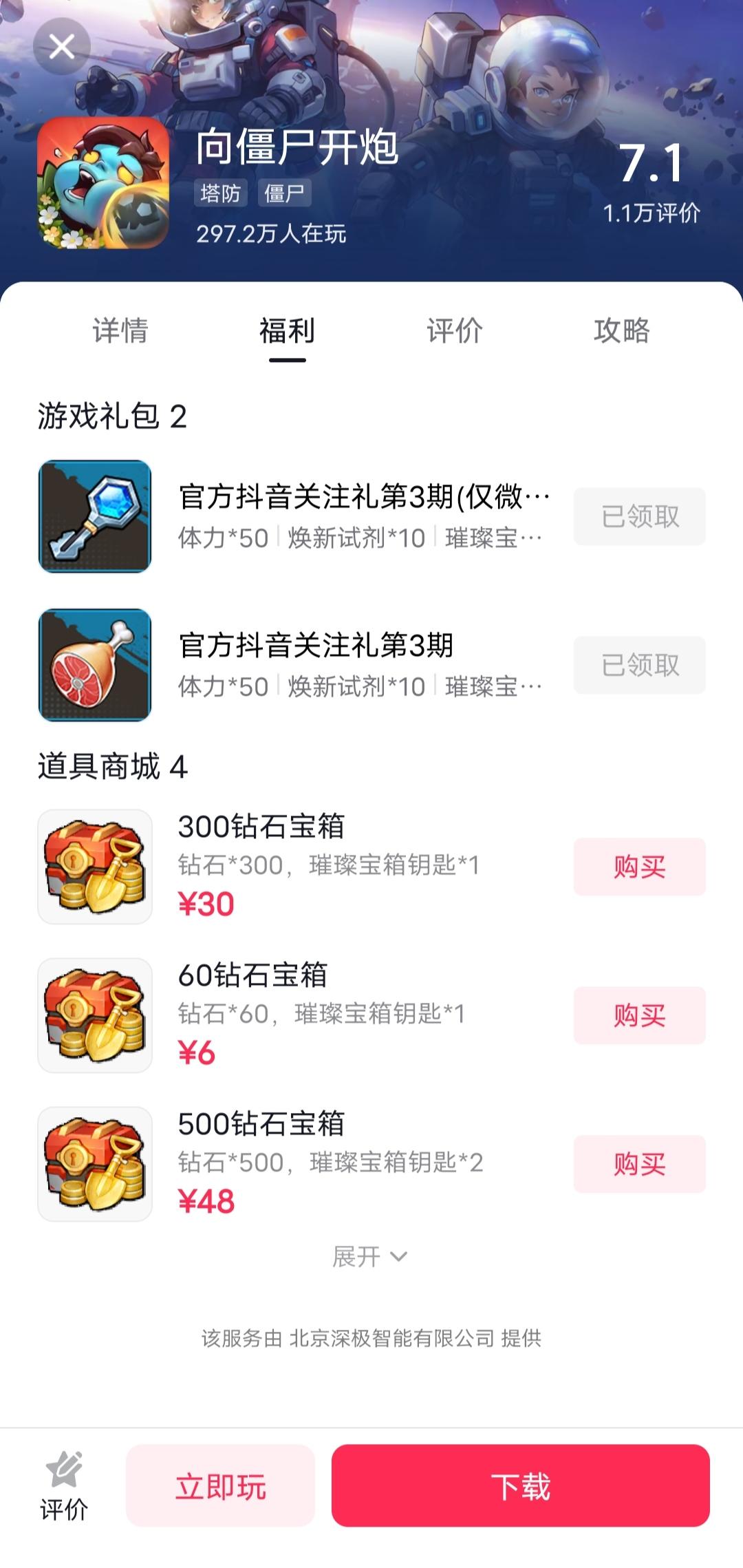Screen dimensions: 743x1568
Task: Switch to the 详情 tab
Action: [x=120, y=330]
